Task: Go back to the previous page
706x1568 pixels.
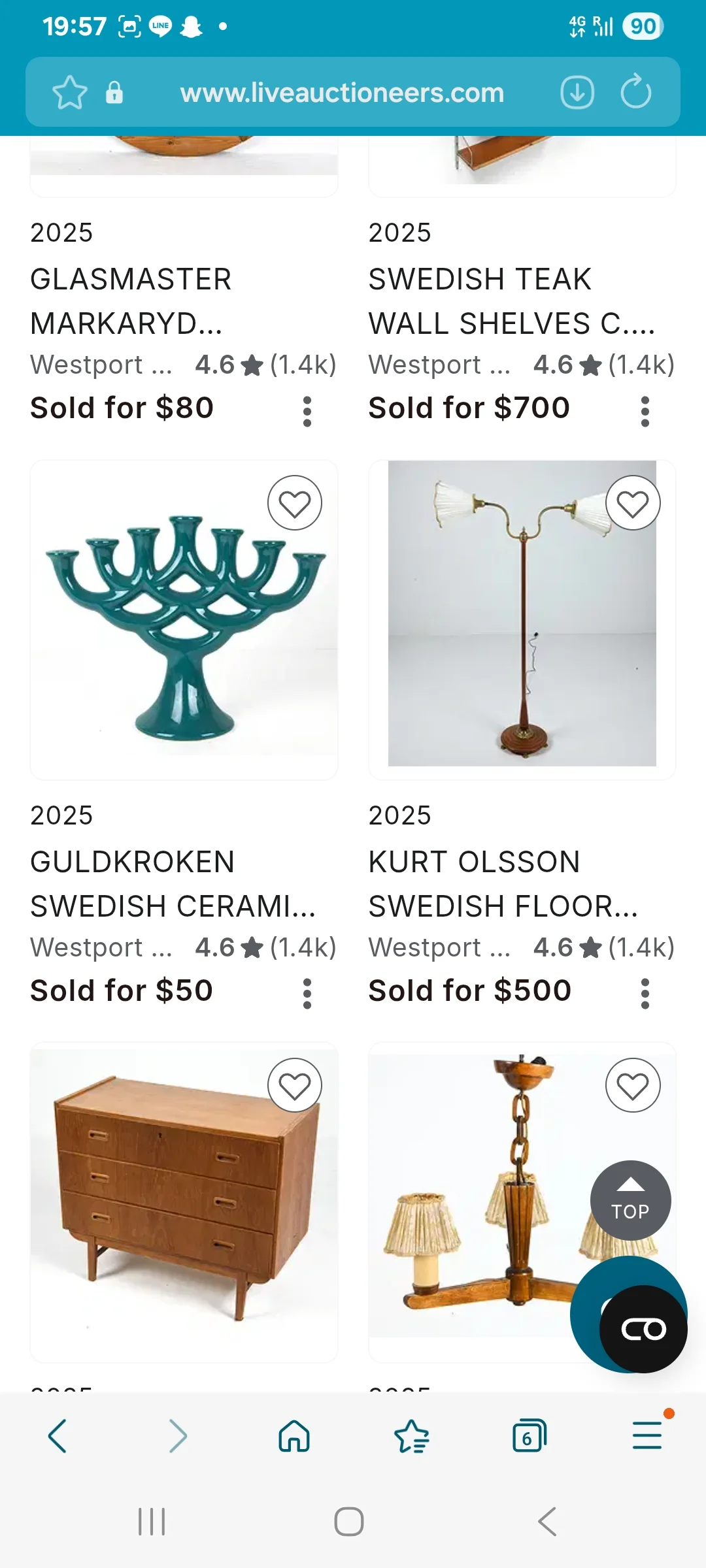Action: pos(58,1436)
